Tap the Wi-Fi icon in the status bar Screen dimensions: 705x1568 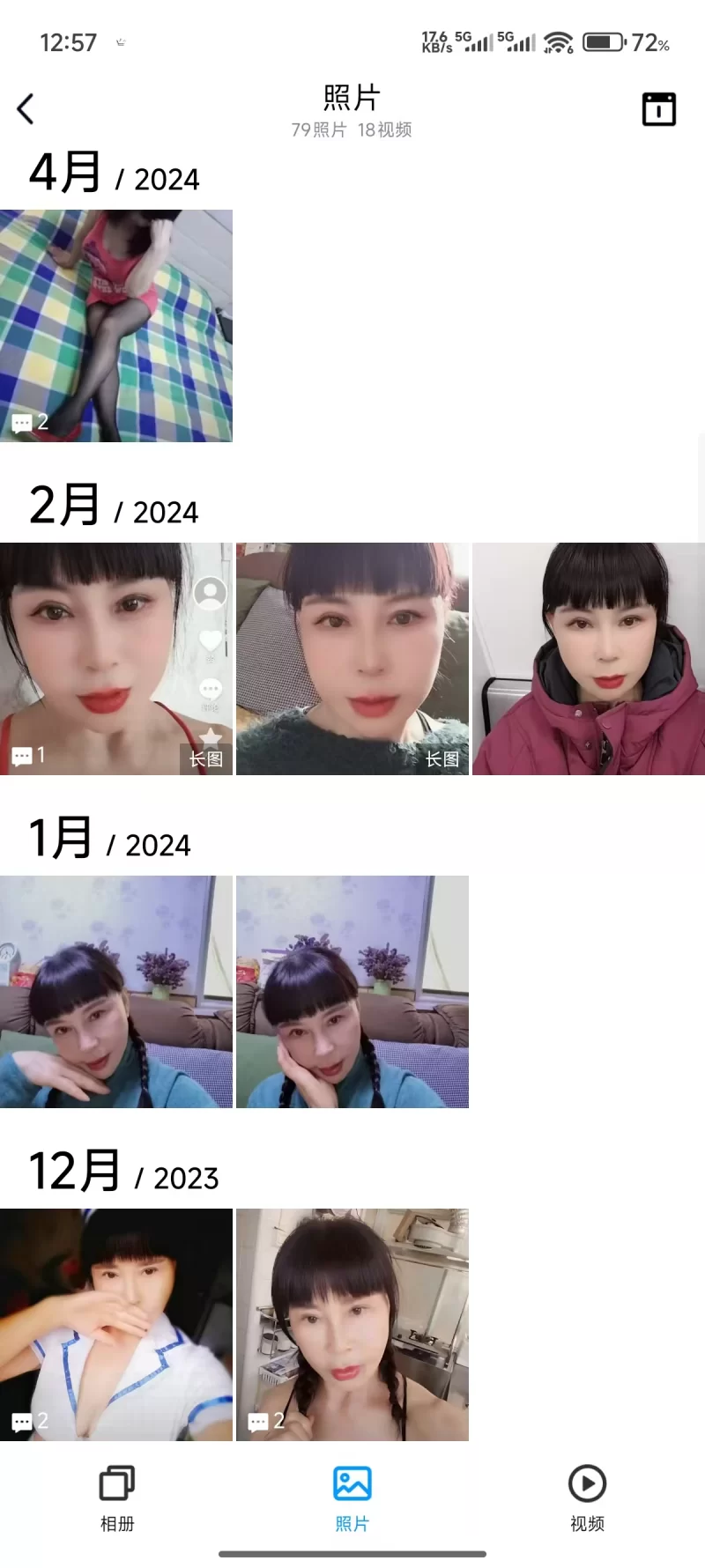tap(558, 41)
